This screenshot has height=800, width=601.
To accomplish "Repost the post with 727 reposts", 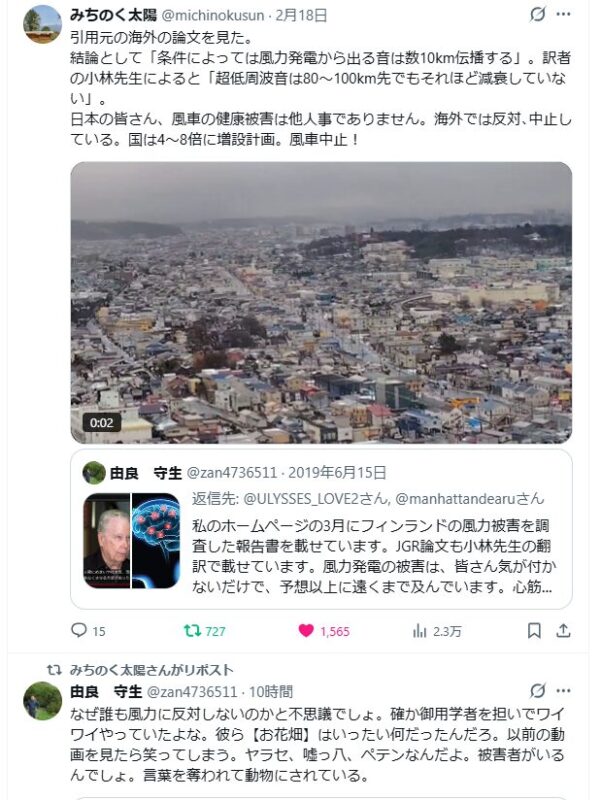I will click(x=192, y=631).
